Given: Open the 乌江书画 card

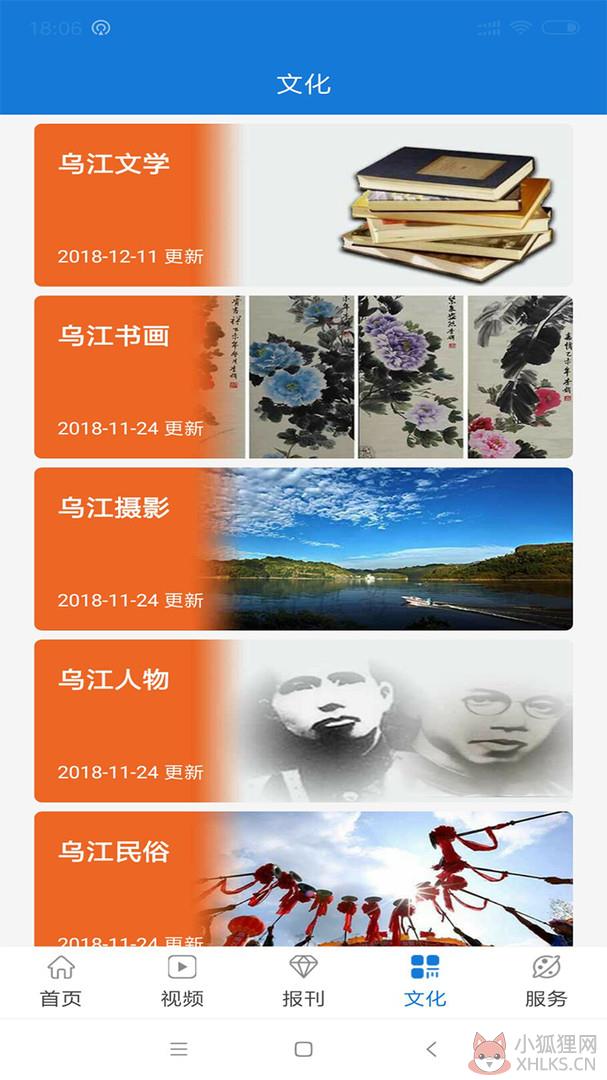Looking at the screenshot, I should 303,377.
